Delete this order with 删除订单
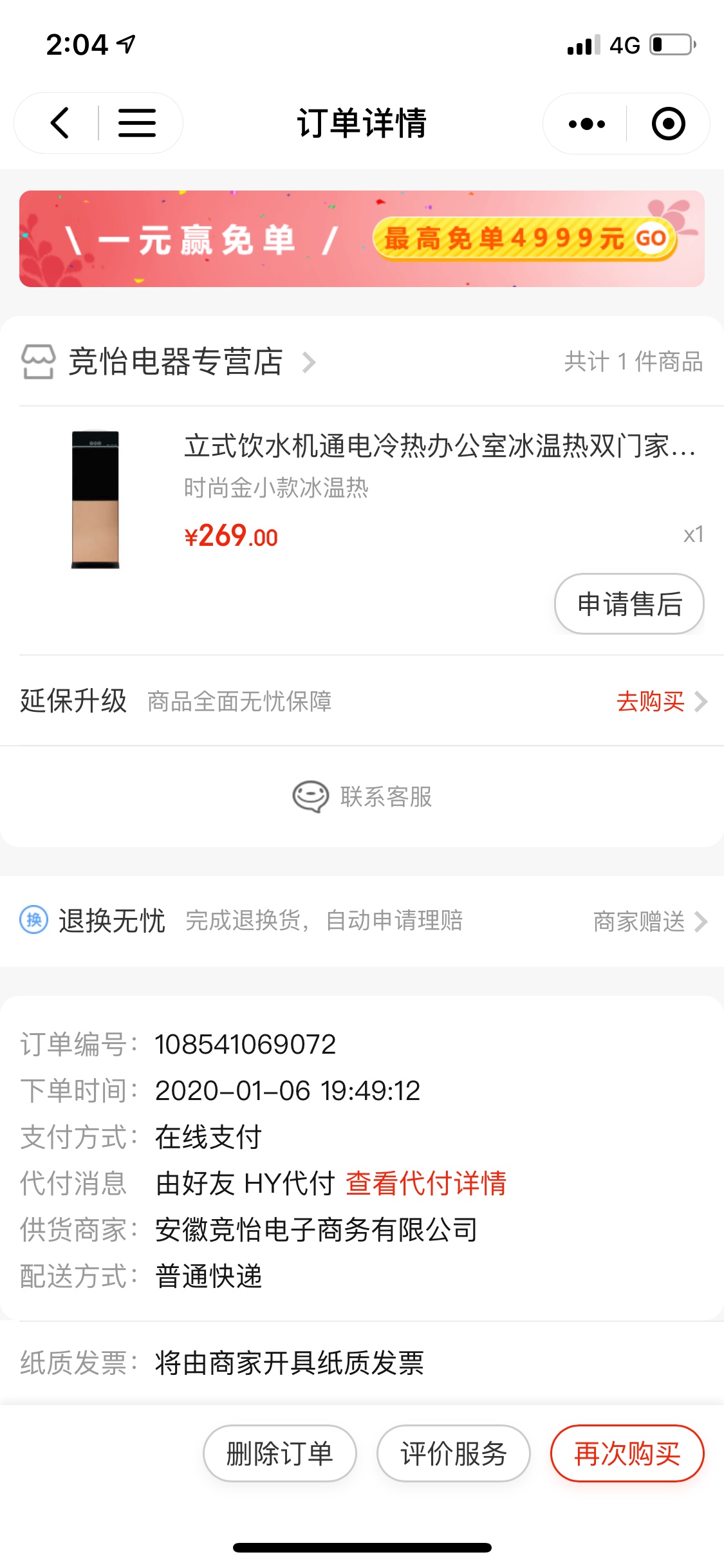 pos(279,1453)
